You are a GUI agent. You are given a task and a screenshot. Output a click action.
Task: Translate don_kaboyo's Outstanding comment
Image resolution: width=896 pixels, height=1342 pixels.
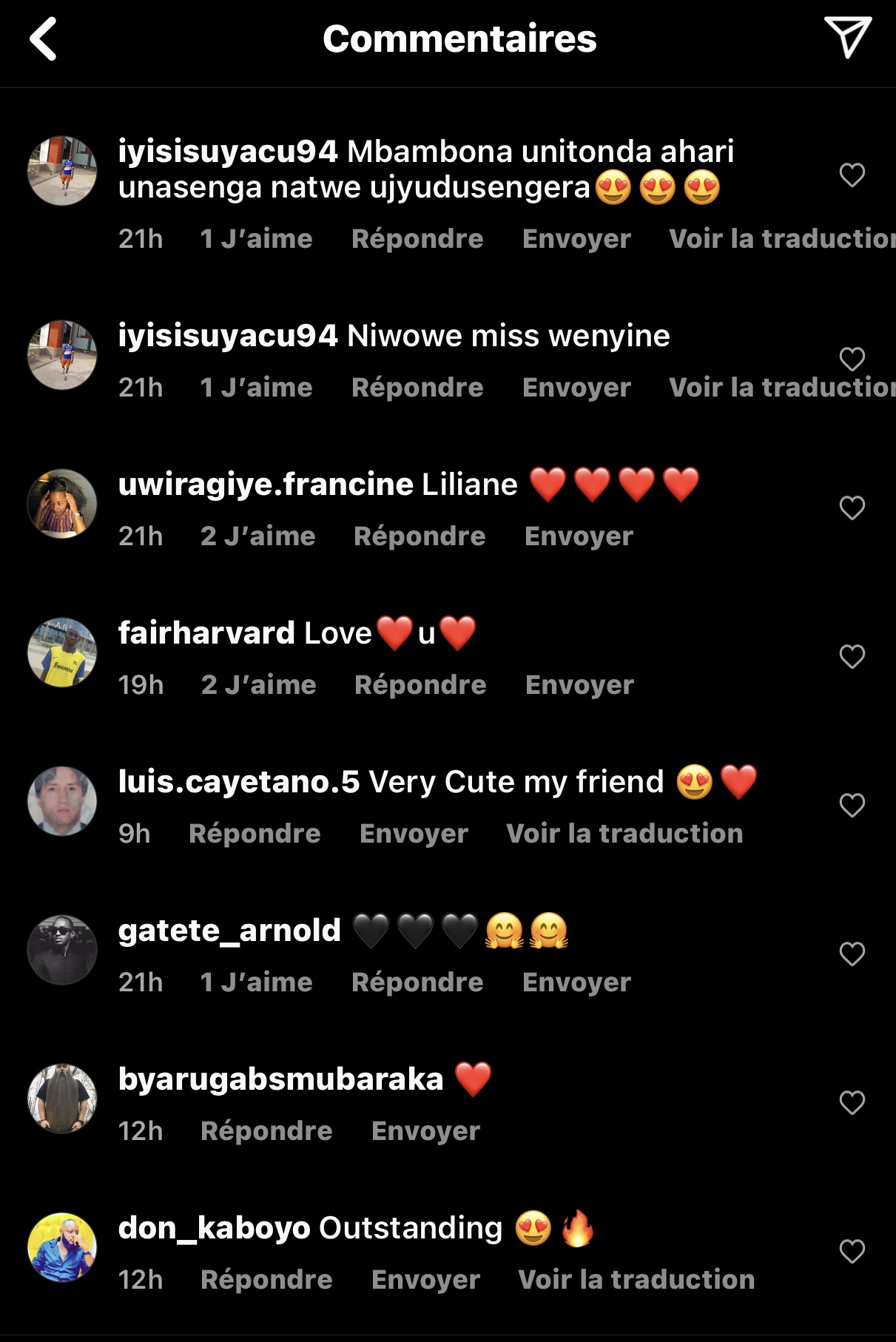[636, 1280]
